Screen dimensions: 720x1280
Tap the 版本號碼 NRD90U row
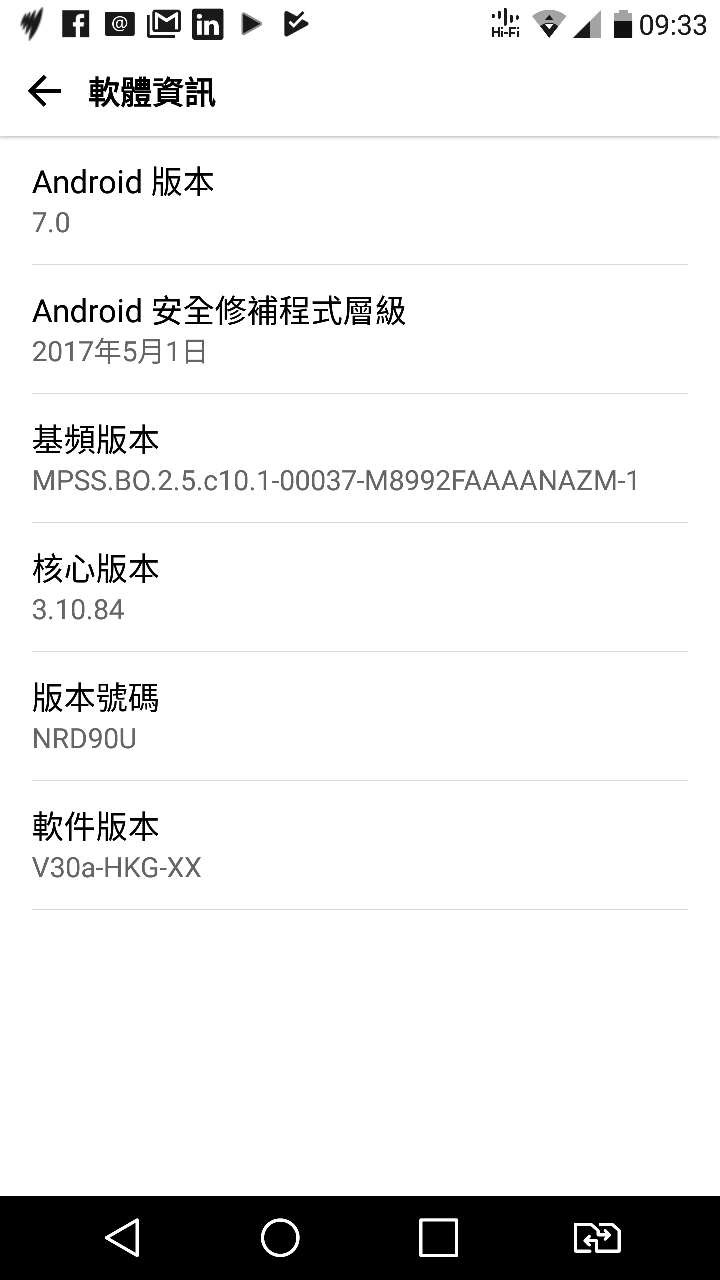(x=360, y=717)
